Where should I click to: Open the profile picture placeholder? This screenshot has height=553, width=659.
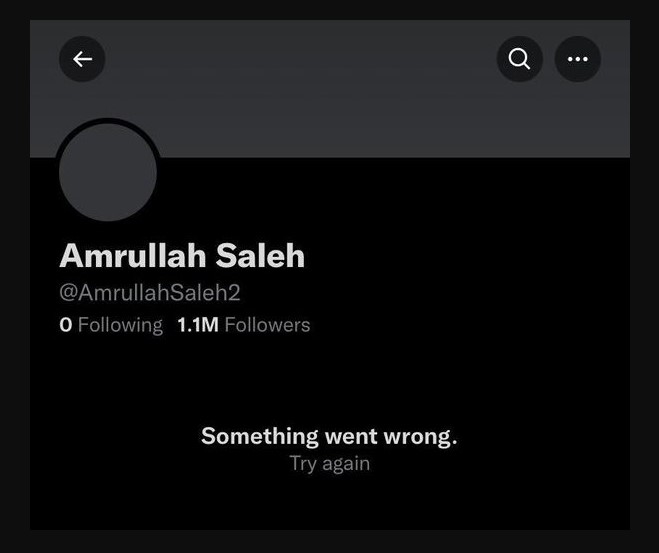pos(108,172)
